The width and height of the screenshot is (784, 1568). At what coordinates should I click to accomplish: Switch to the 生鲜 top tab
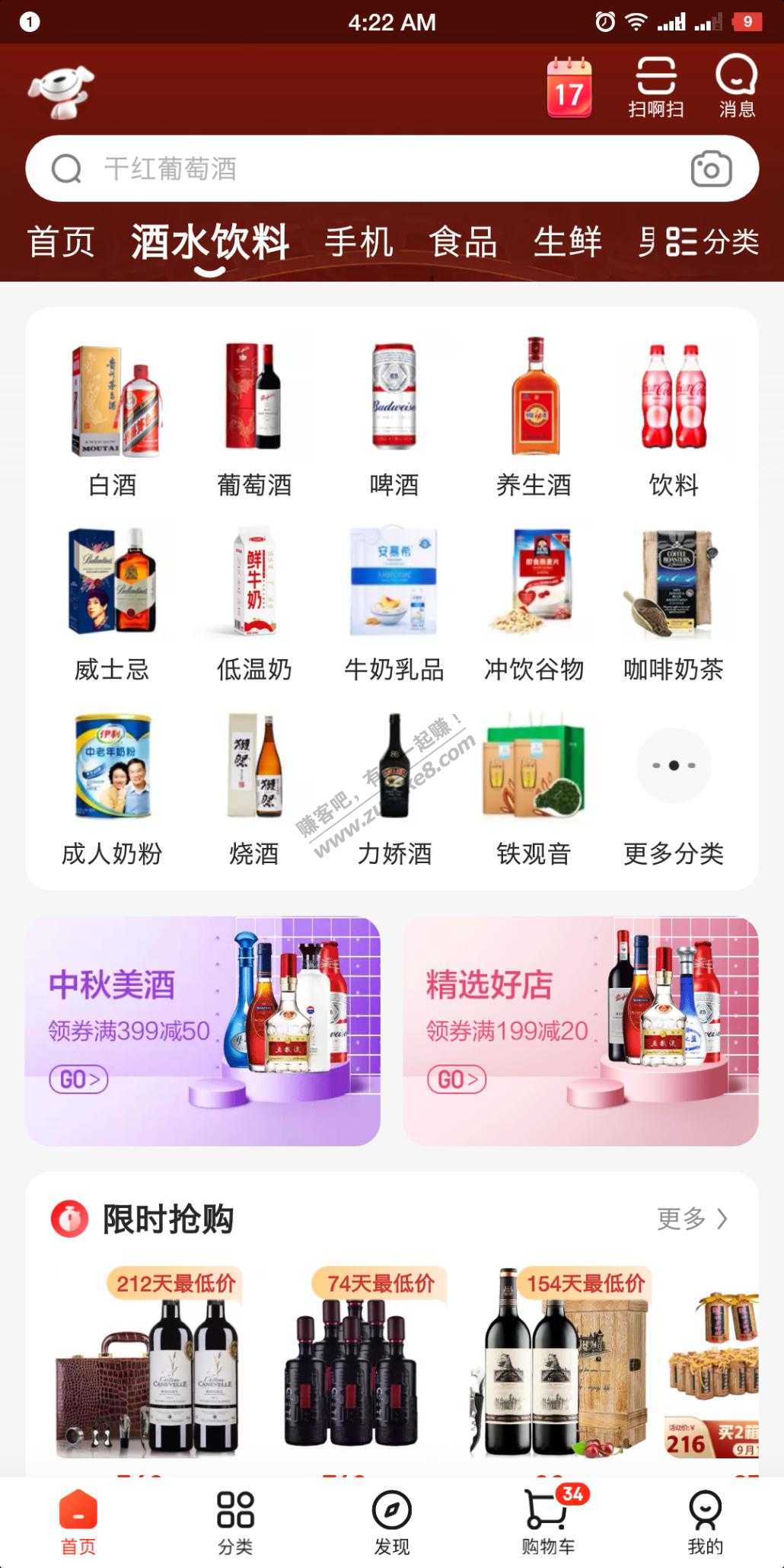567,243
